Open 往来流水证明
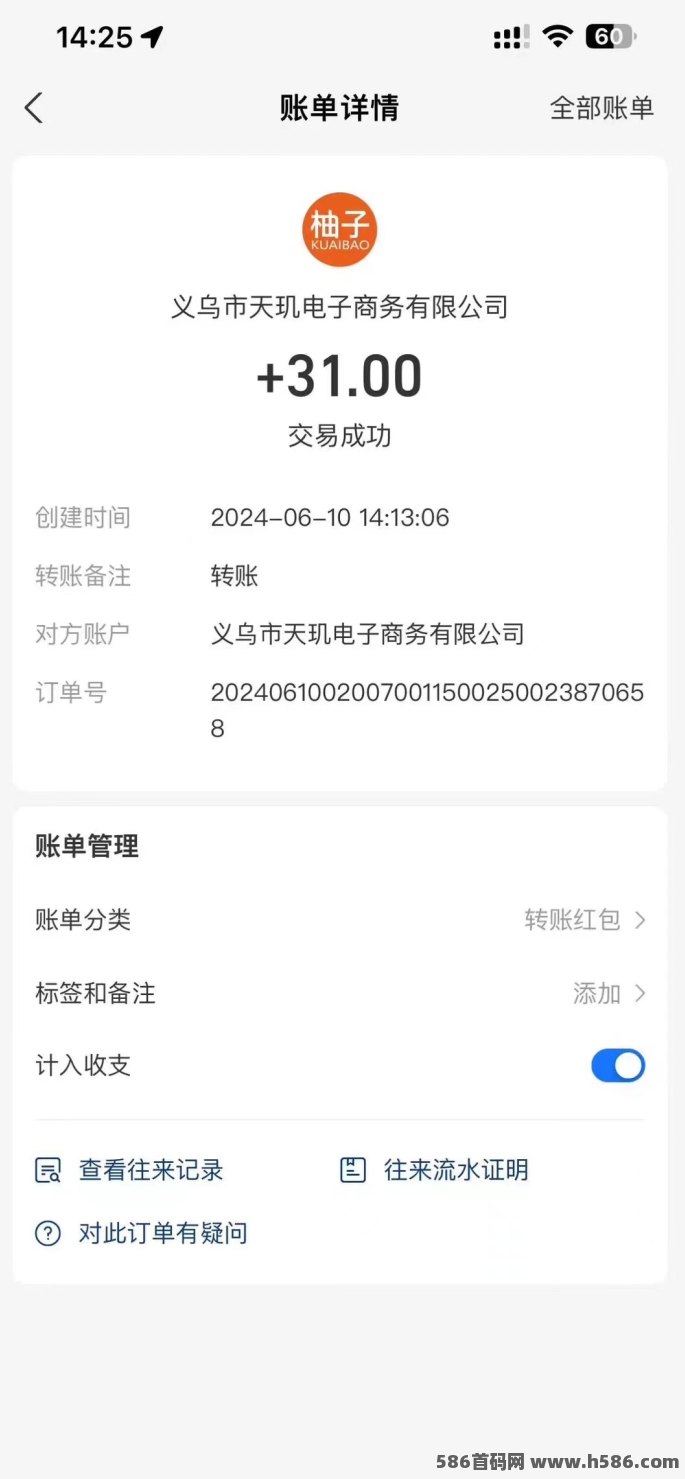 [x=434, y=1170]
